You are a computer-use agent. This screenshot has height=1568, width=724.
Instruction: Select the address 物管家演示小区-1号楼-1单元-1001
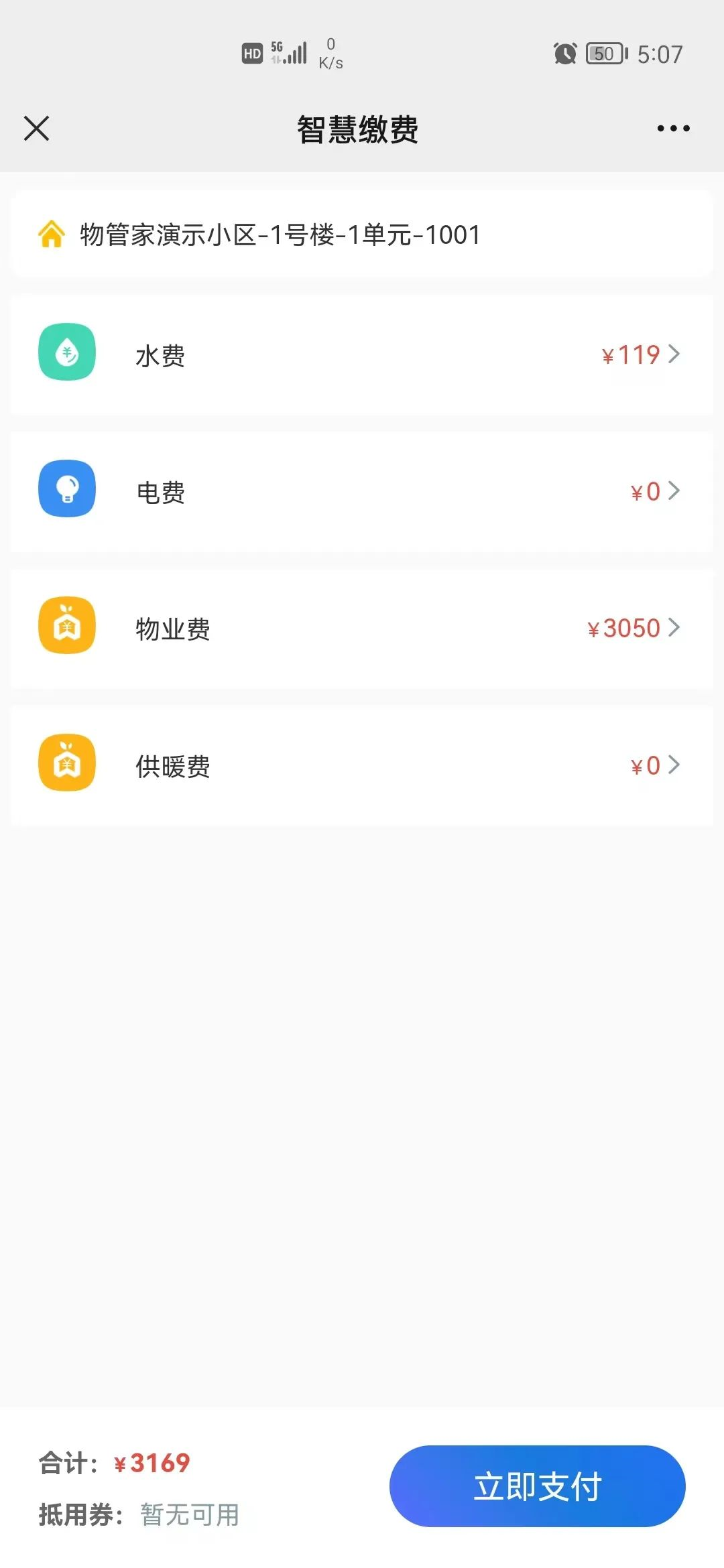click(278, 235)
